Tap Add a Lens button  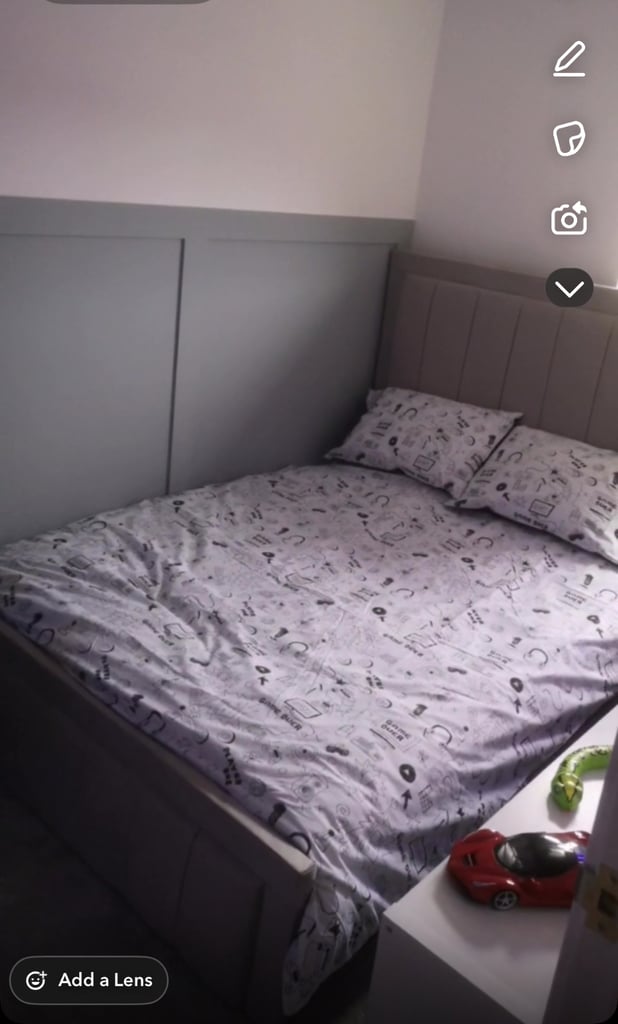pos(89,980)
